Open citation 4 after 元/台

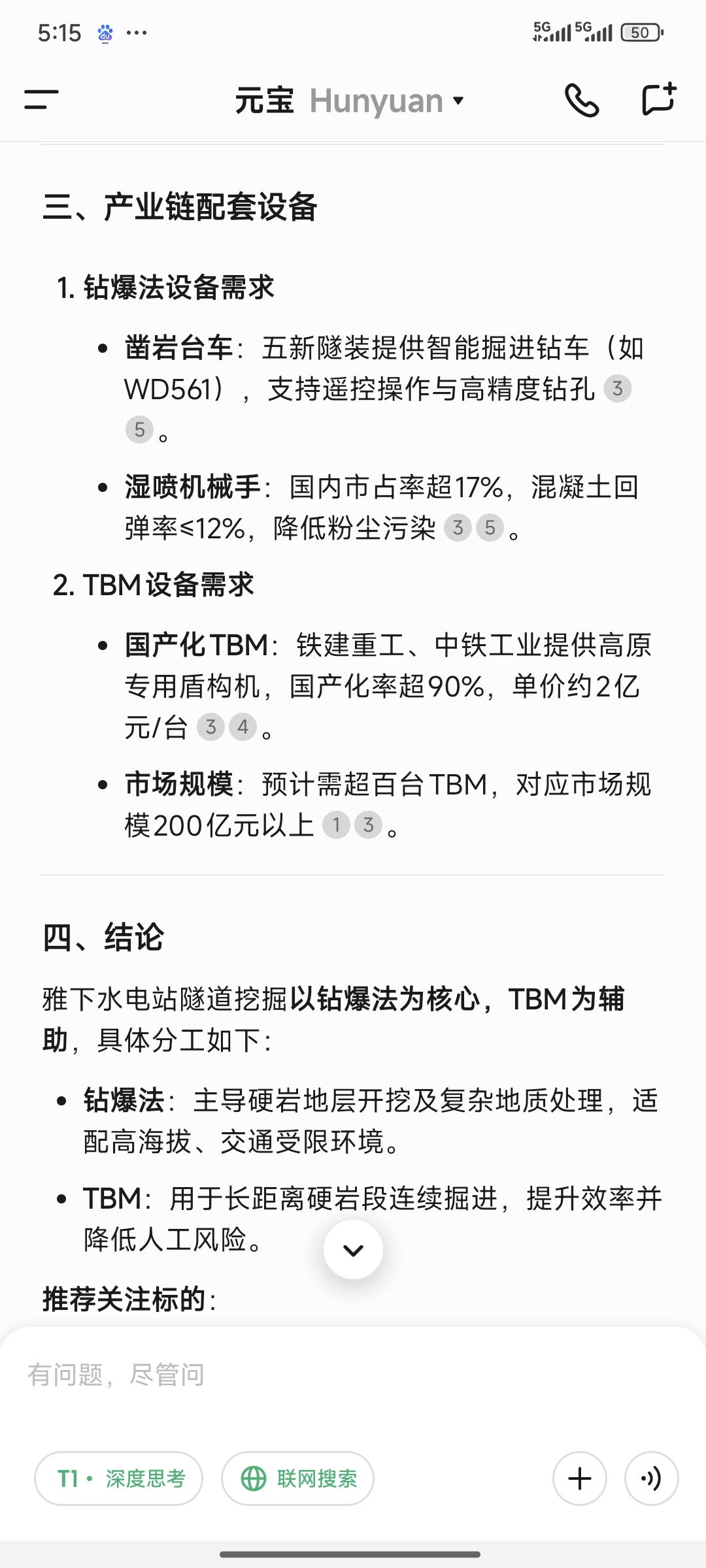click(x=243, y=727)
